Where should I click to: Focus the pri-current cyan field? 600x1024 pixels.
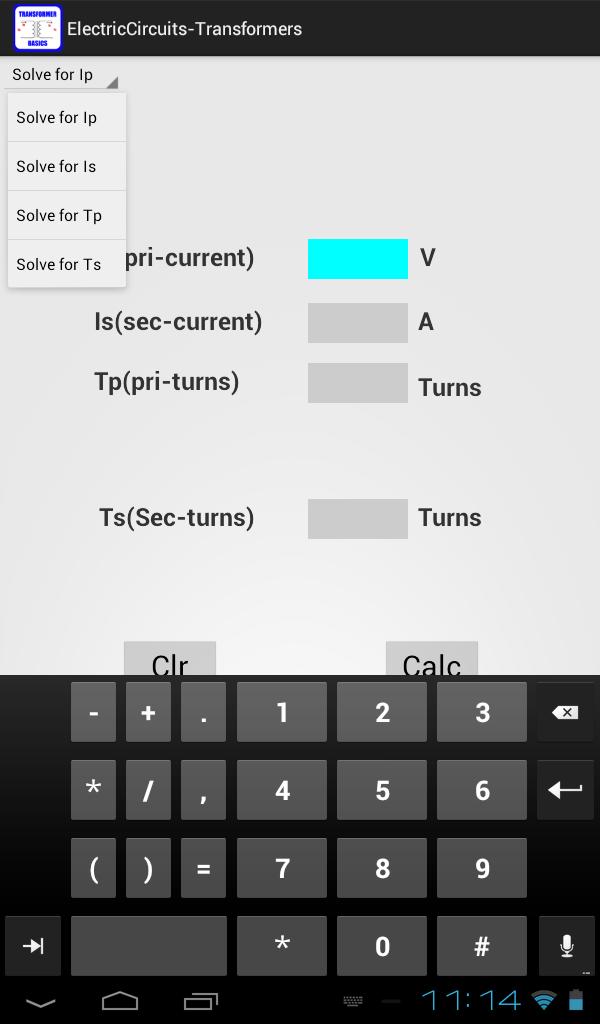click(x=357, y=259)
